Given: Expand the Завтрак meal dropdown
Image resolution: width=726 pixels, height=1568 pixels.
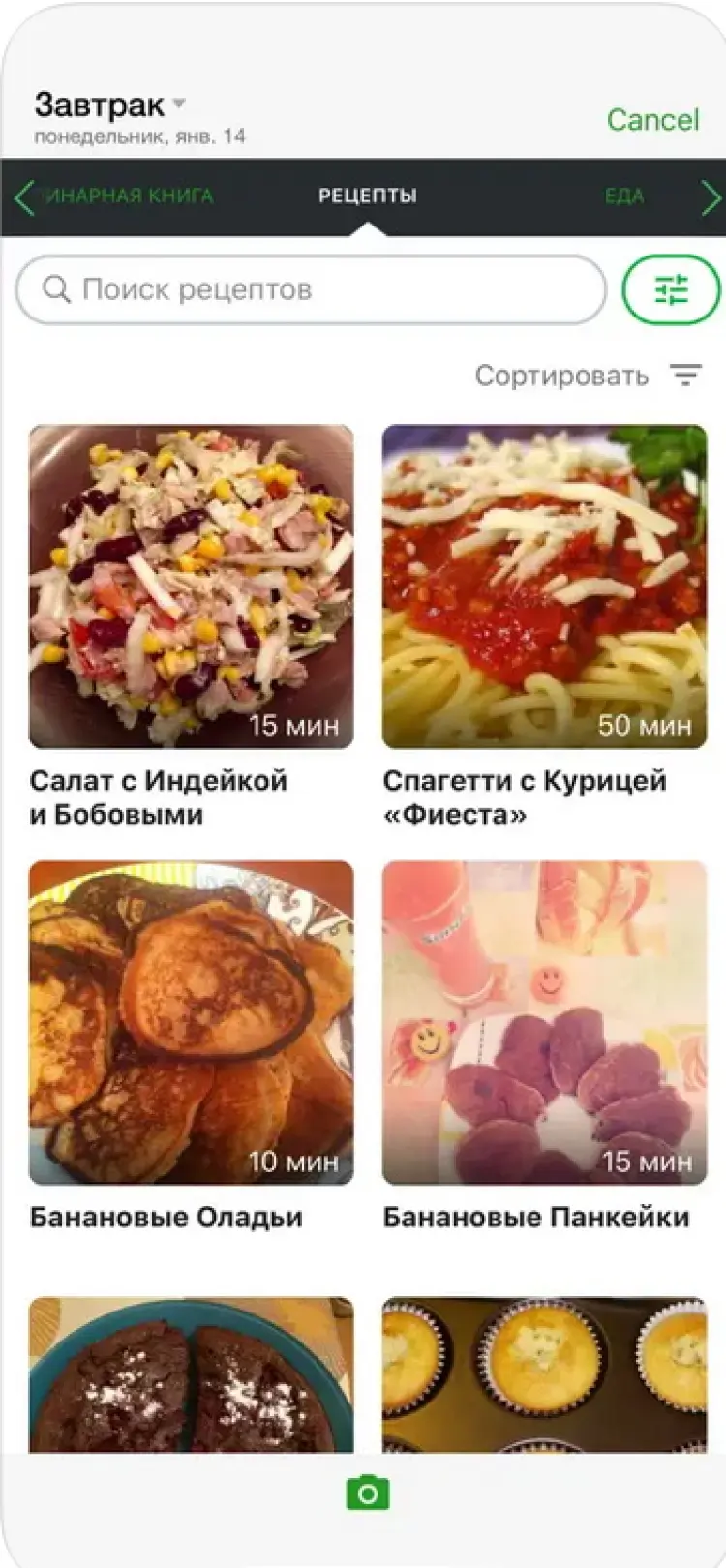Looking at the screenshot, I should click(109, 105).
